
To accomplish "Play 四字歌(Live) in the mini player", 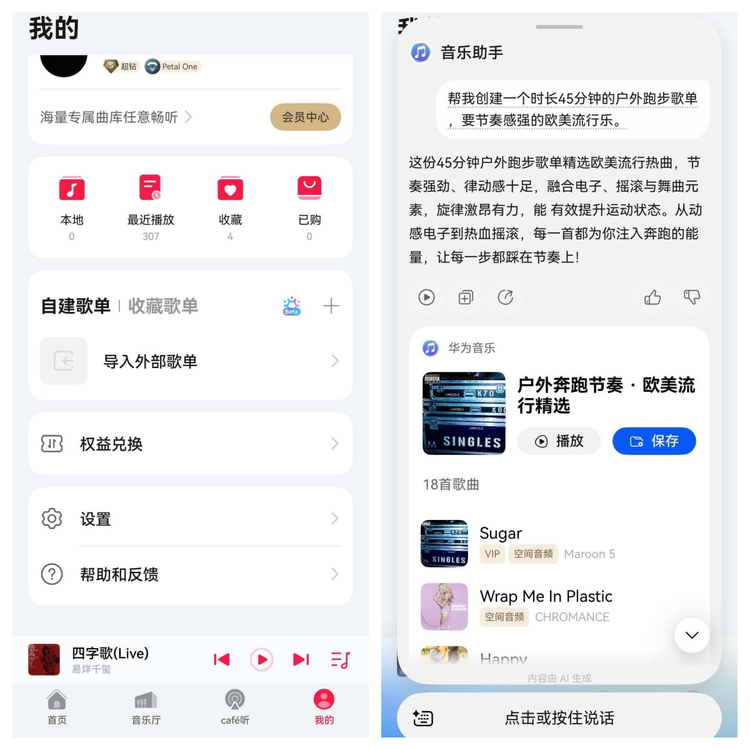I will pyautogui.click(x=261, y=659).
